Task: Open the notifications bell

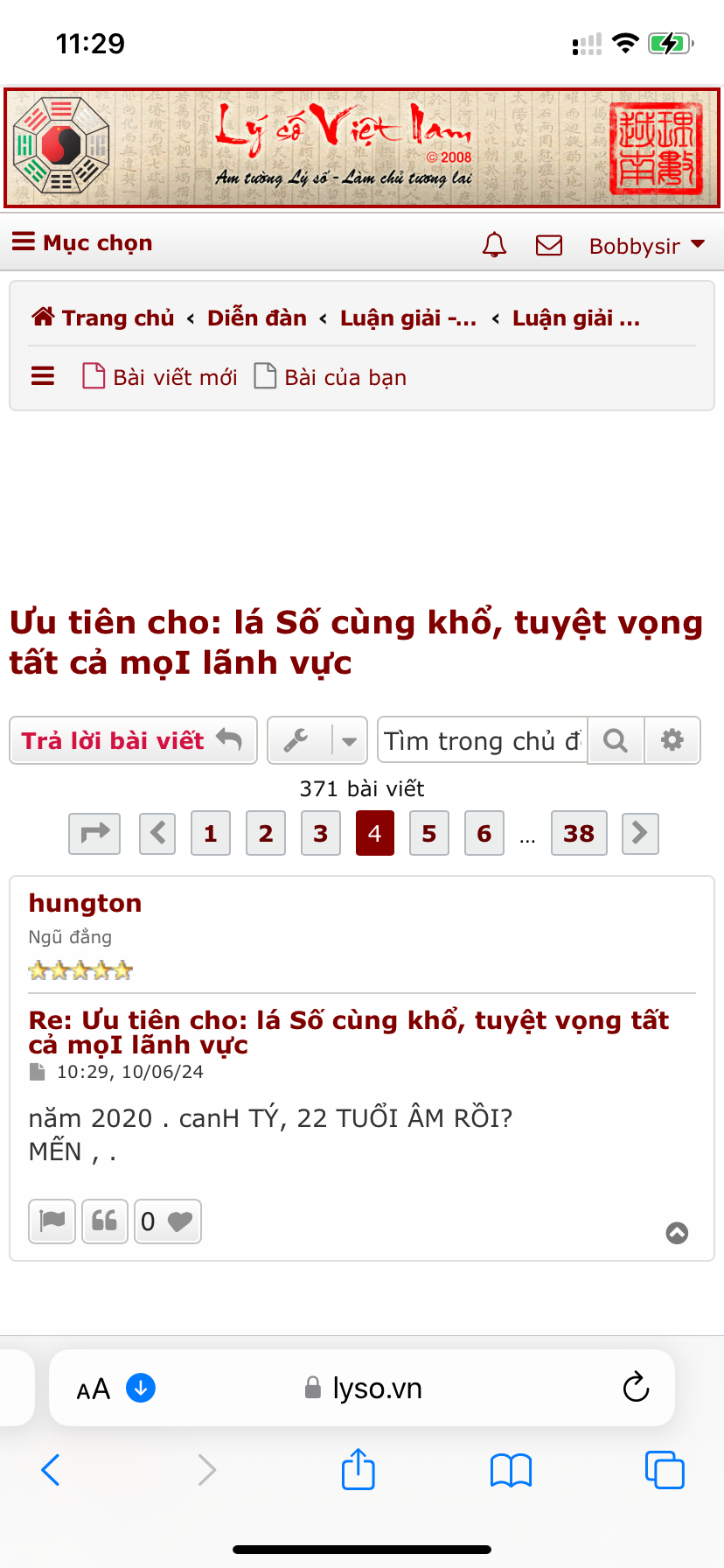Action: [x=494, y=245]
